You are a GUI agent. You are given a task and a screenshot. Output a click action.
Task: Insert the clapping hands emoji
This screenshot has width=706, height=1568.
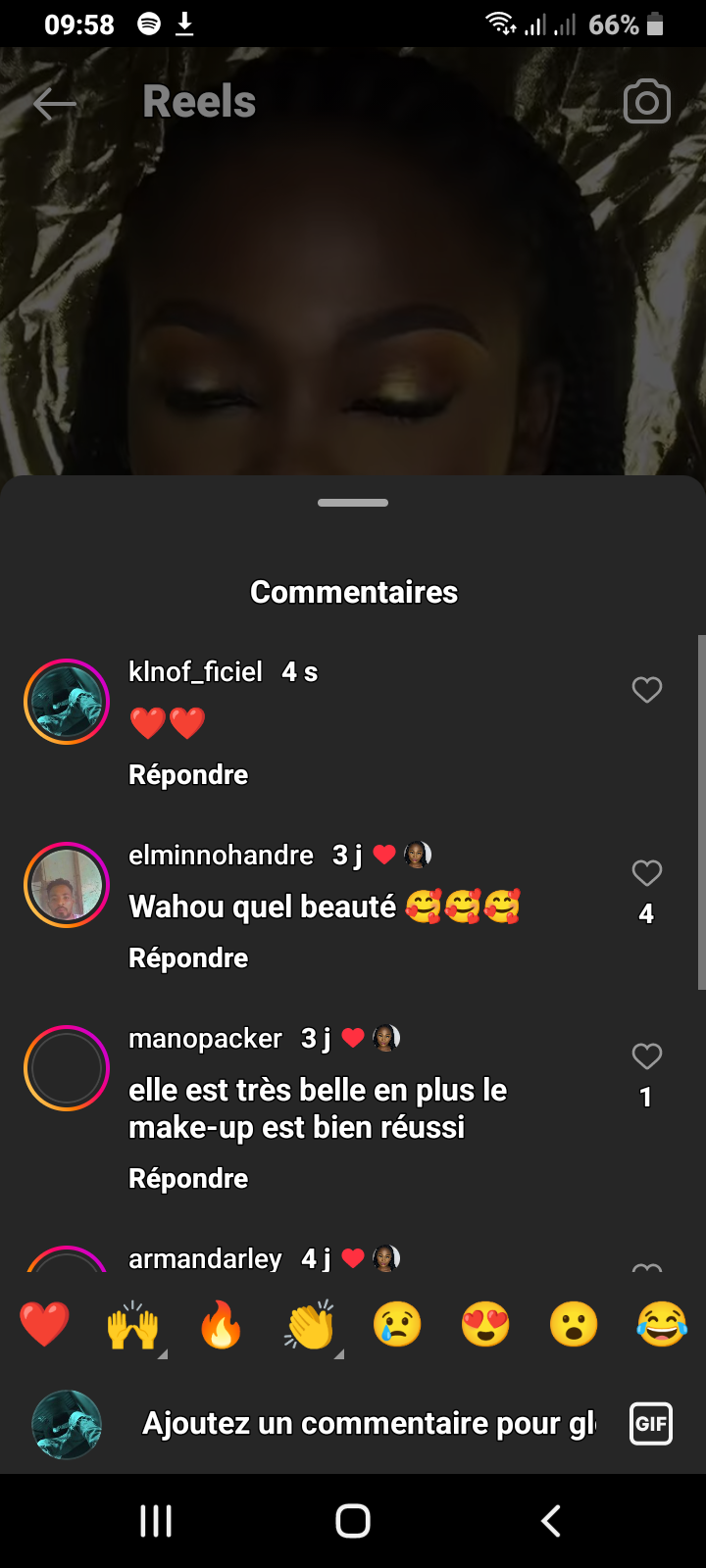point(310,1325)
